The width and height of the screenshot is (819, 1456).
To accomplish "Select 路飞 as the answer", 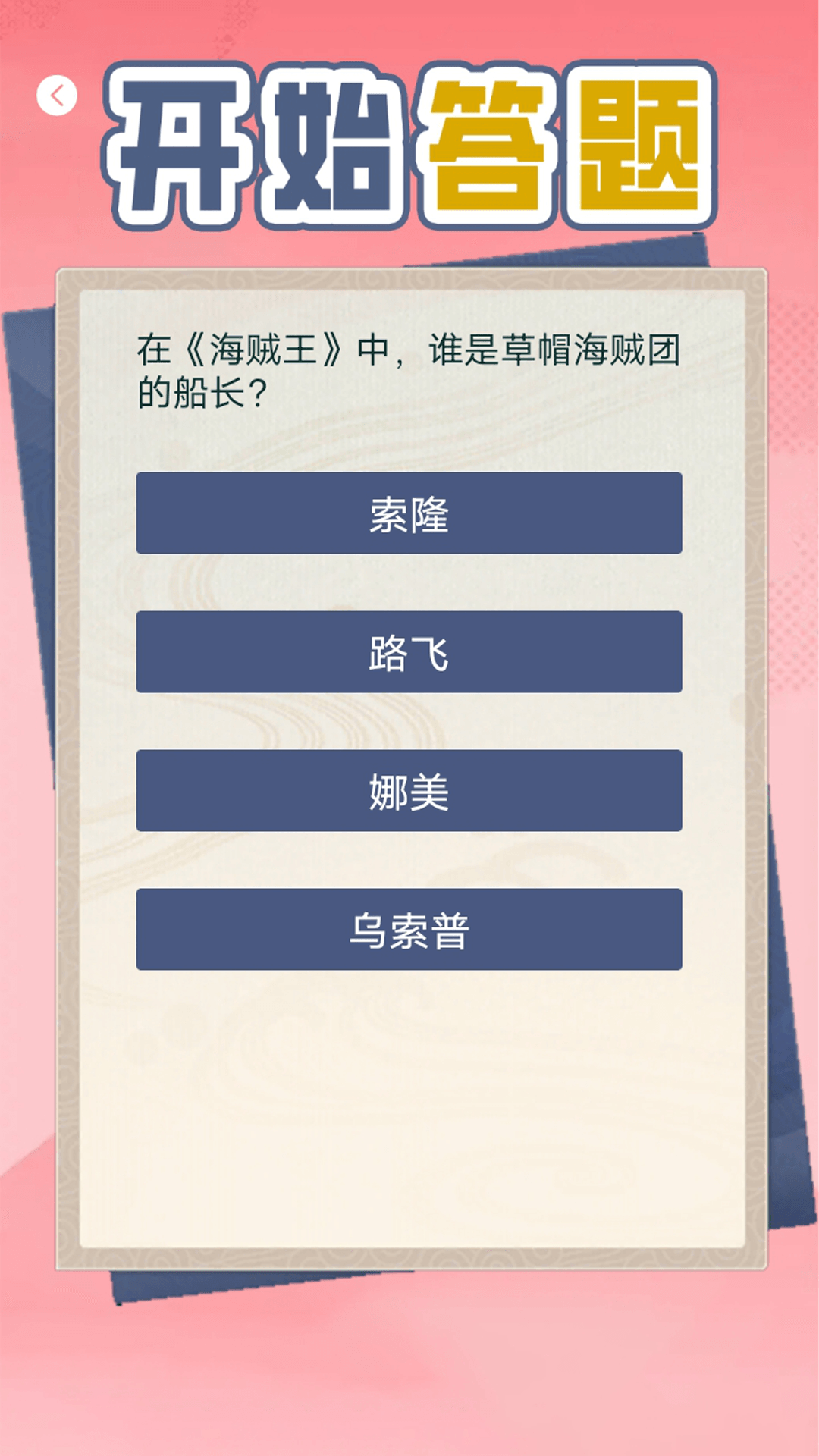I will tap(409, 652).
